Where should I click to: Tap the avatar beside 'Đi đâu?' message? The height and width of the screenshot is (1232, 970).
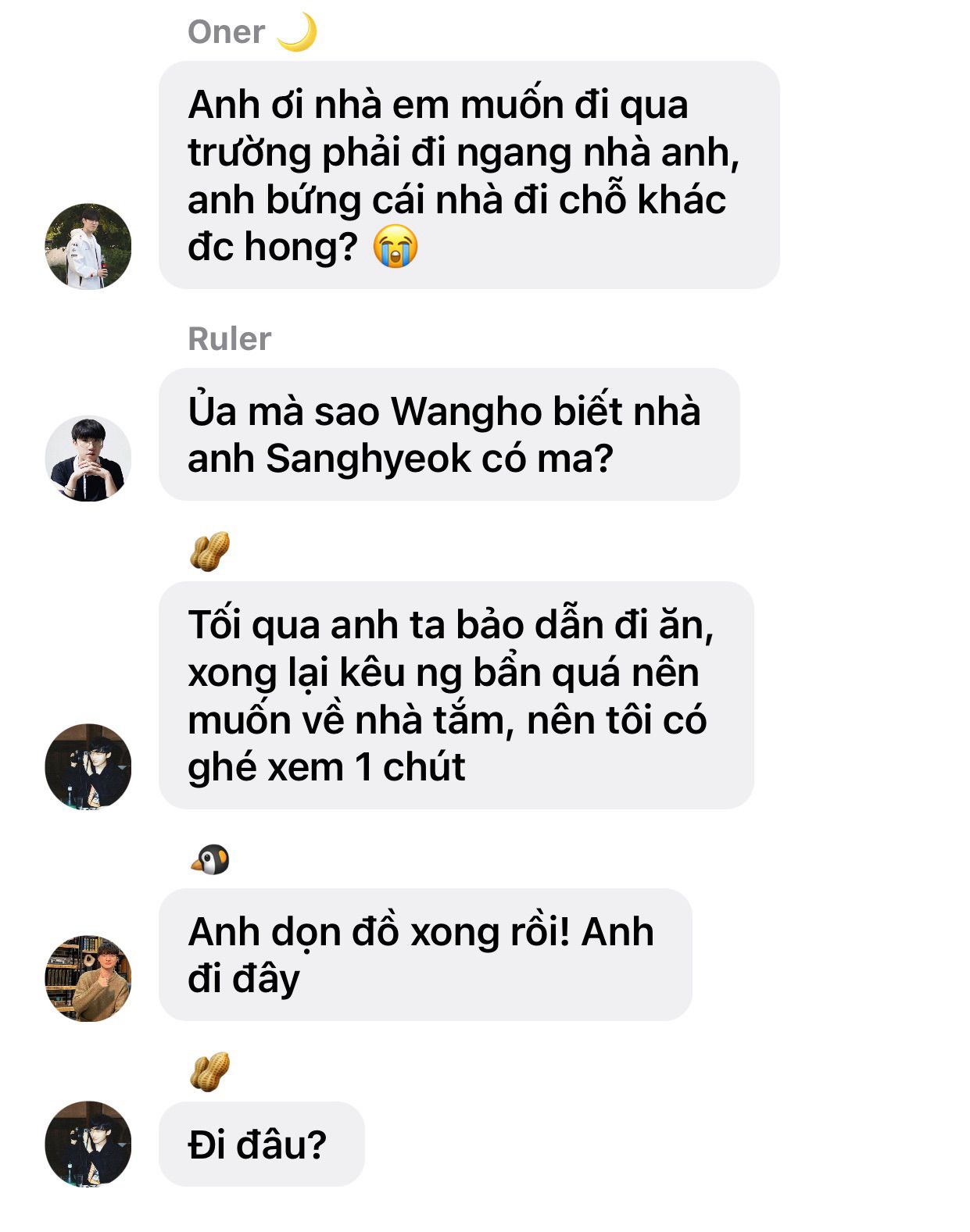click(88, 1144)
